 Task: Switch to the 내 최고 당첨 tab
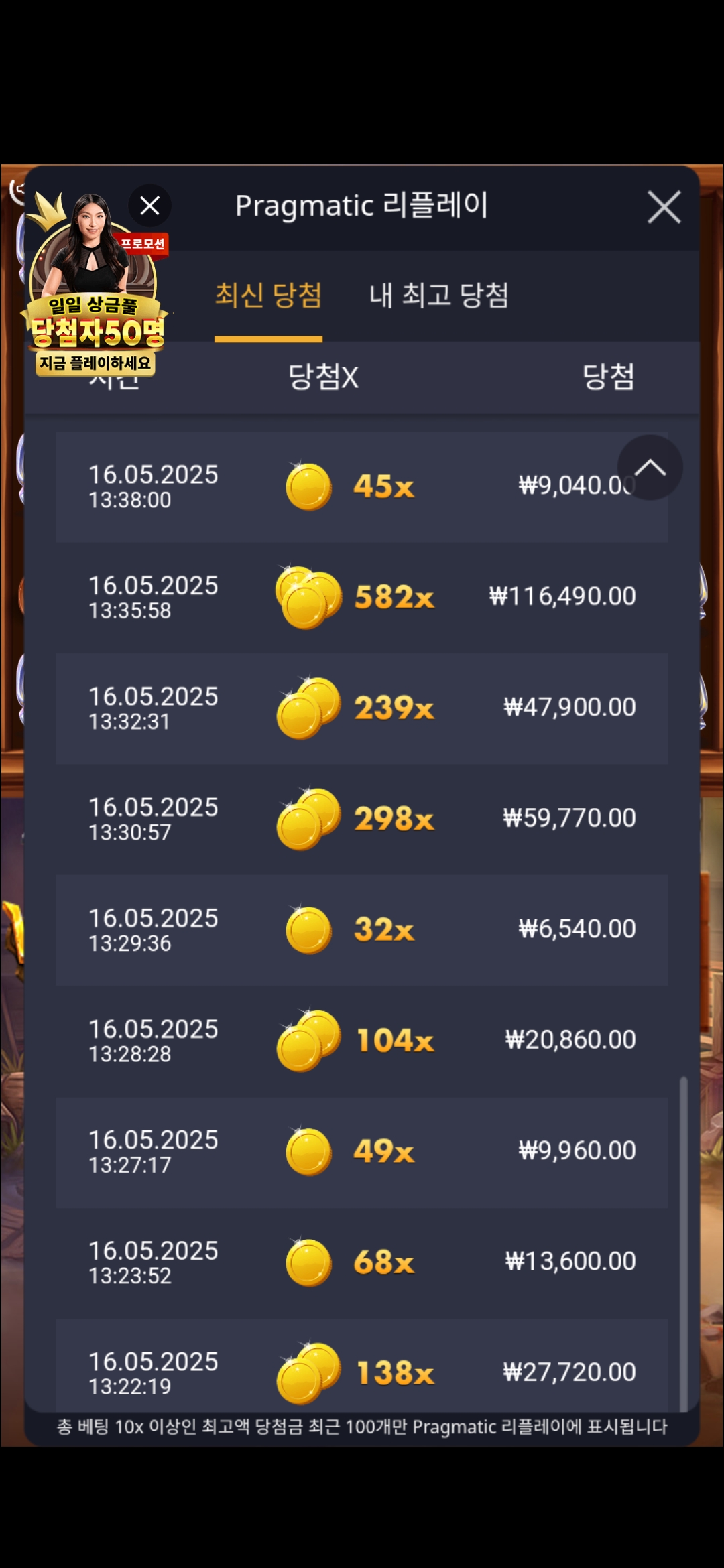click(439, 296)
